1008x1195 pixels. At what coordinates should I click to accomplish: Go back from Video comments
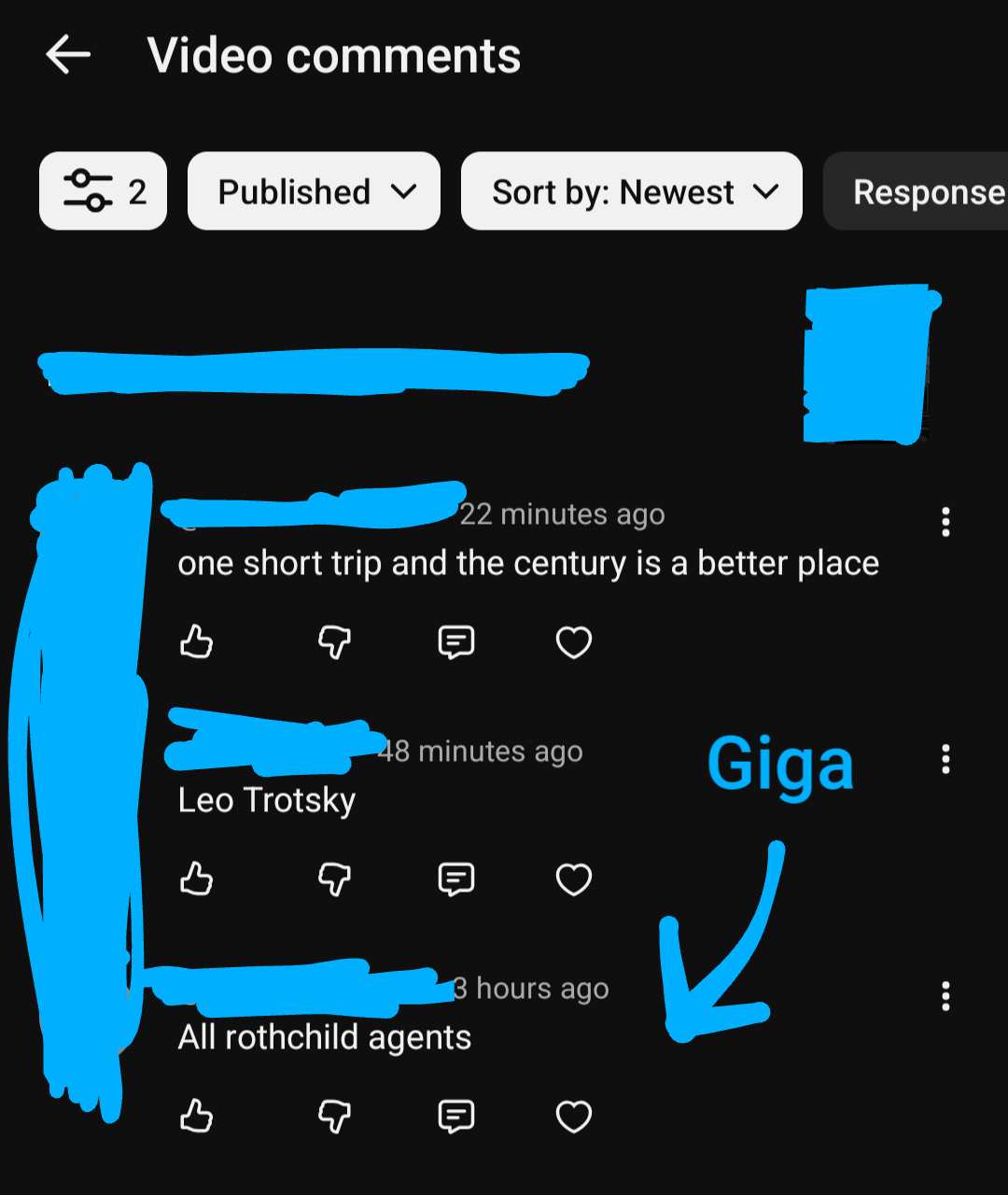68,55
